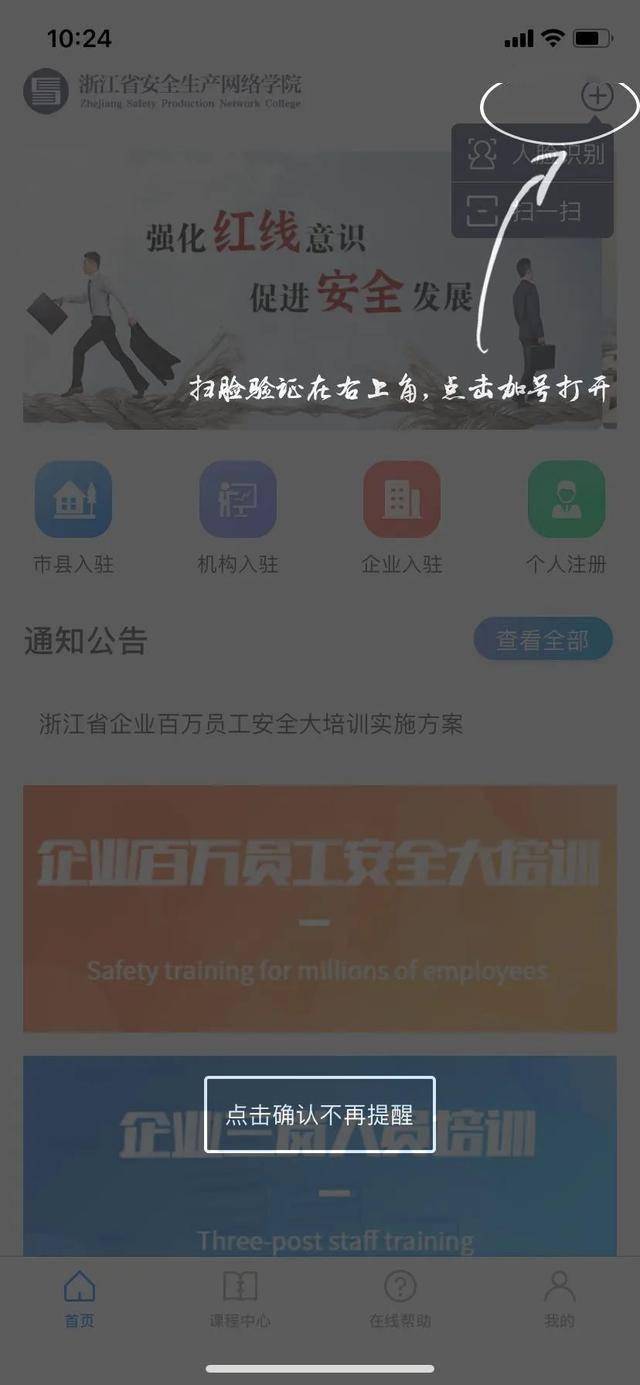Switch to the 在线帮助 tab
Image resolution: width=640 pixels, height=1385 pixels.
[x=400, y=1300]
